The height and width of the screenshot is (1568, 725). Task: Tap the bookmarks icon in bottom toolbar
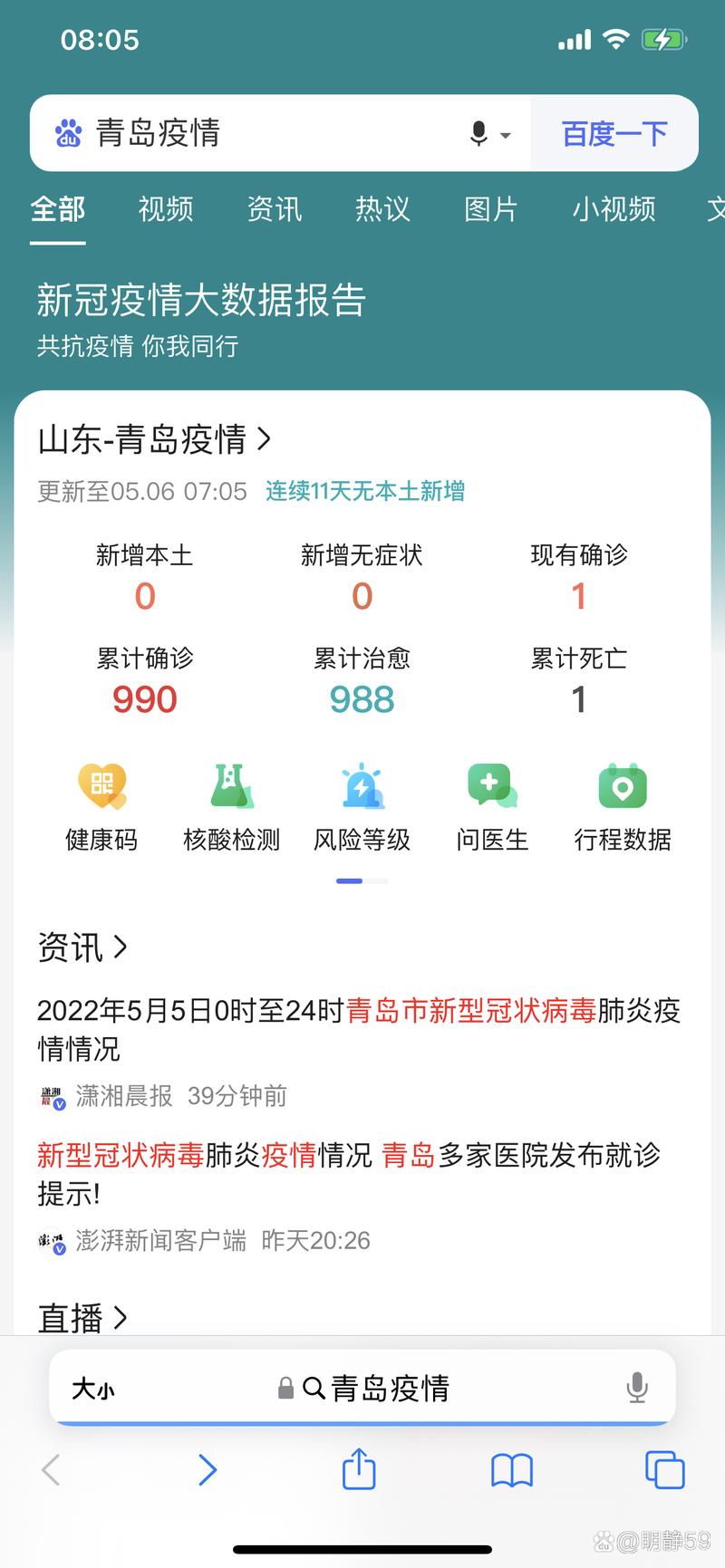click(511, 1471)
